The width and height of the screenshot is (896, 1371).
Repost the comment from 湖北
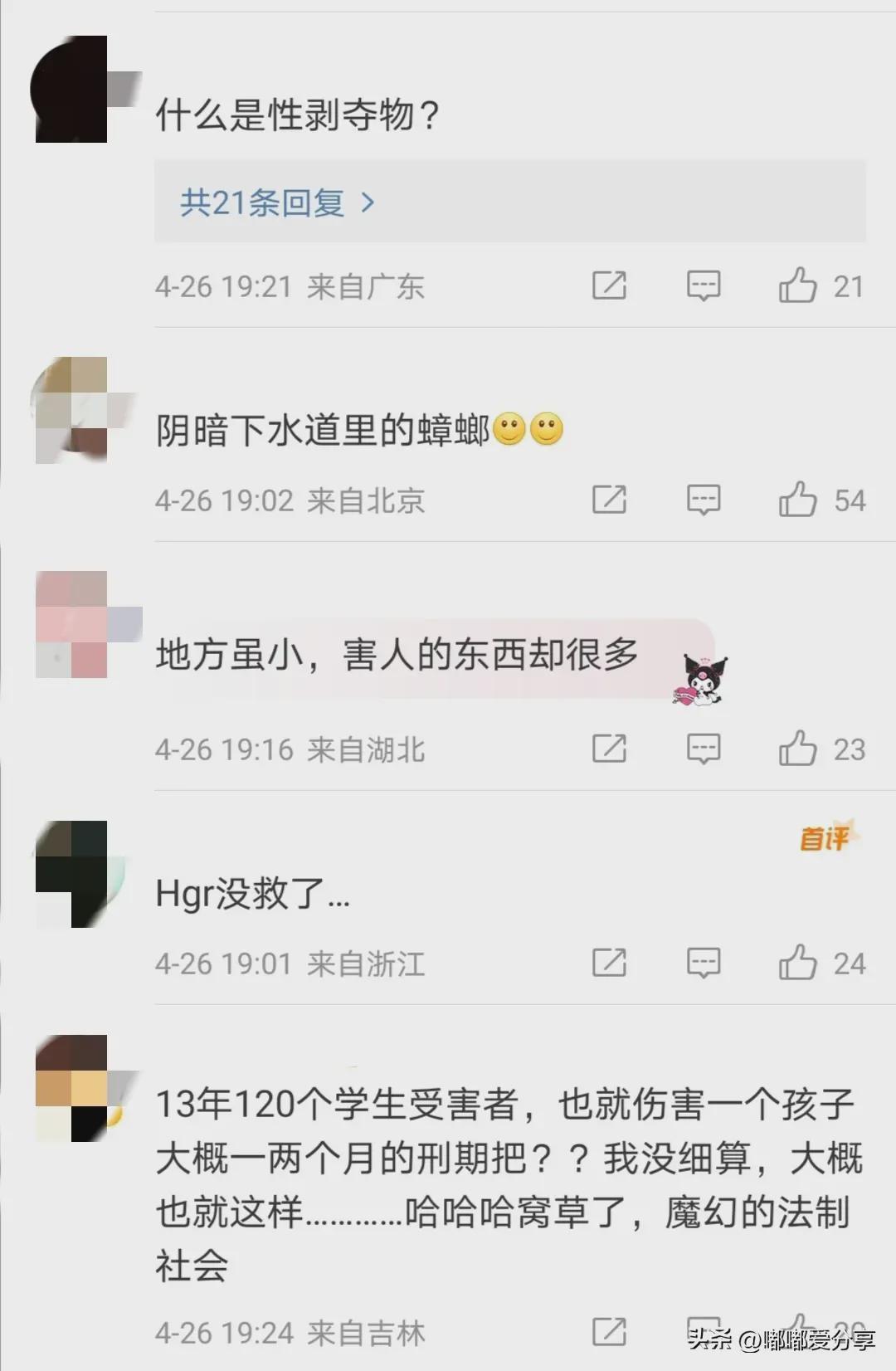[609, 749]
